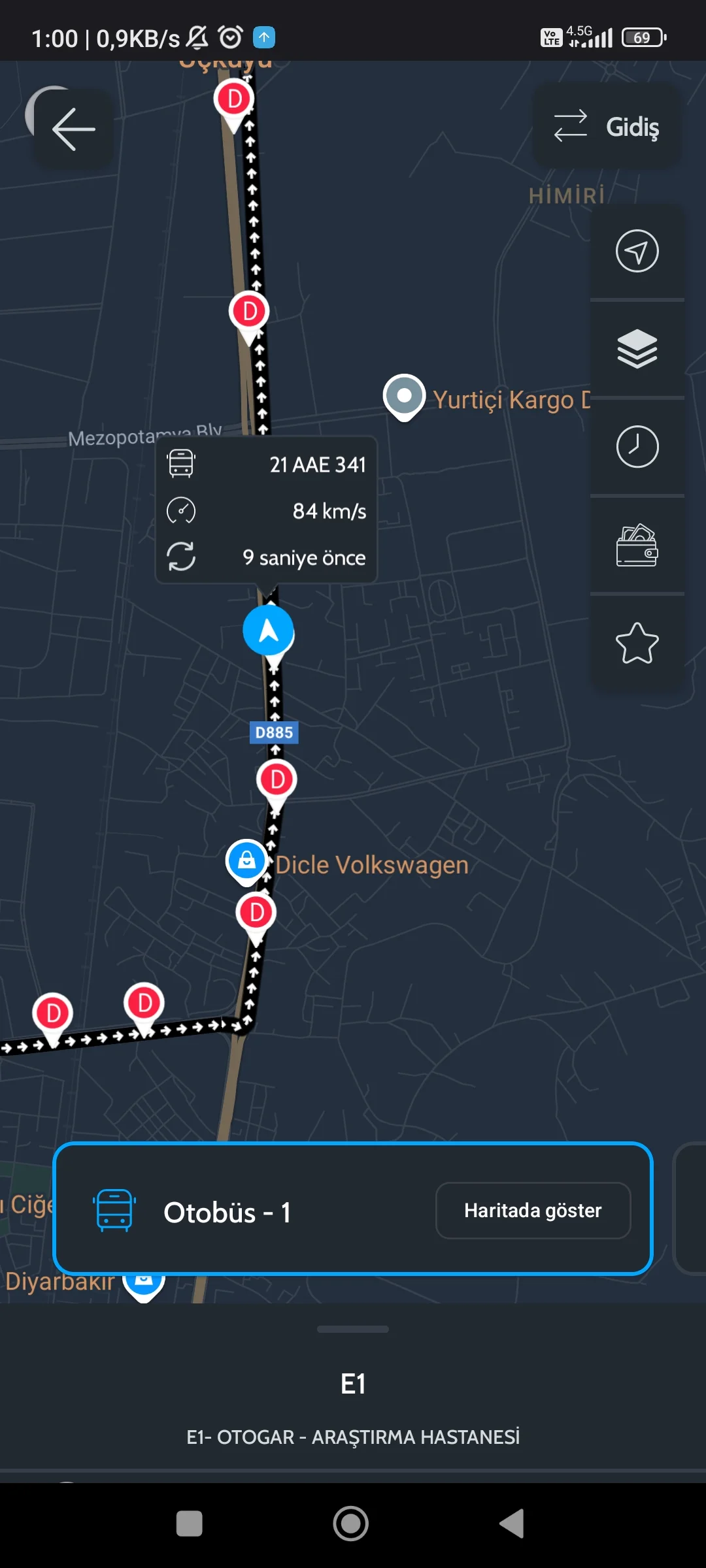Open the trip history clock icon
Viewport: 706px width, 1568px height.
637,447
